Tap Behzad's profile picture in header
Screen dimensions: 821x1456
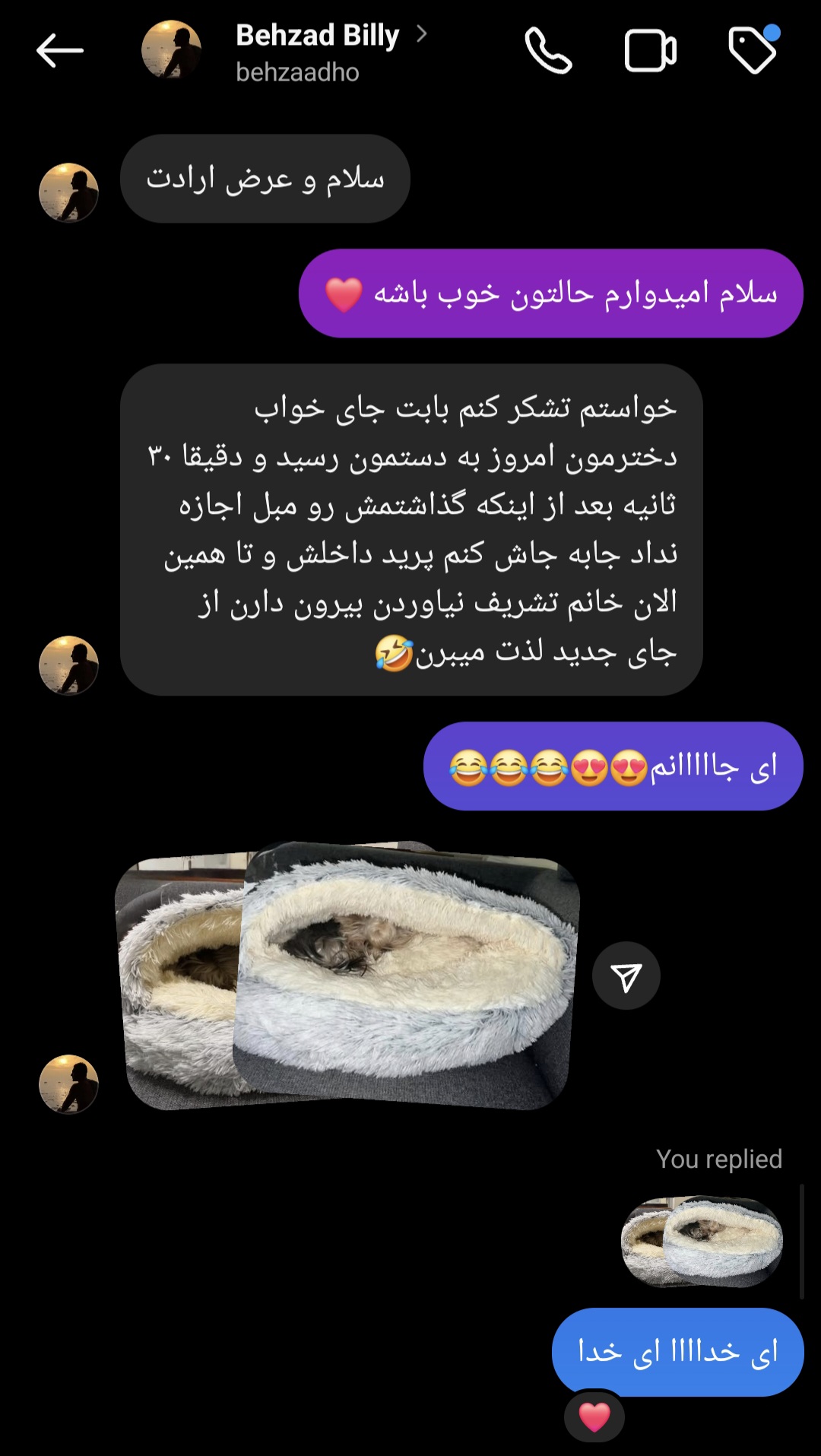pyautogui.click(x=171, y=51)
